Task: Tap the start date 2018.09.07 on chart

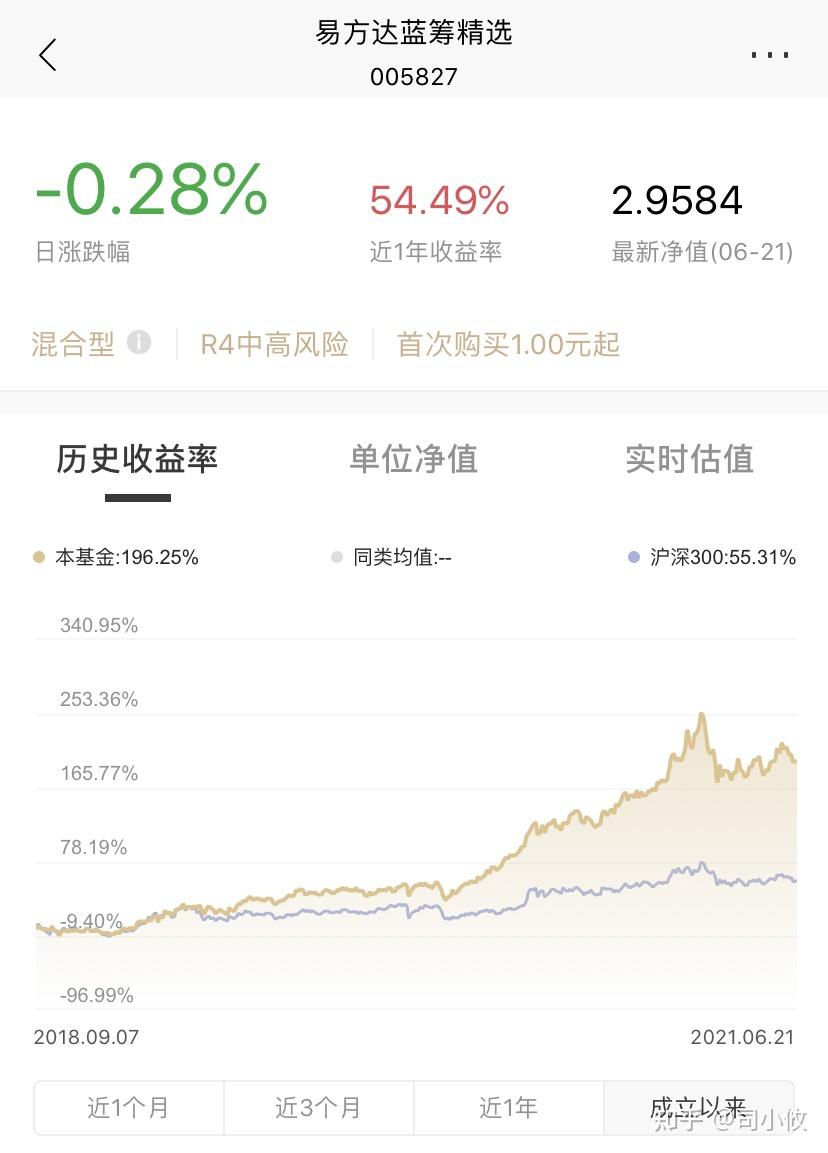Action: [x=87, y=1037]
